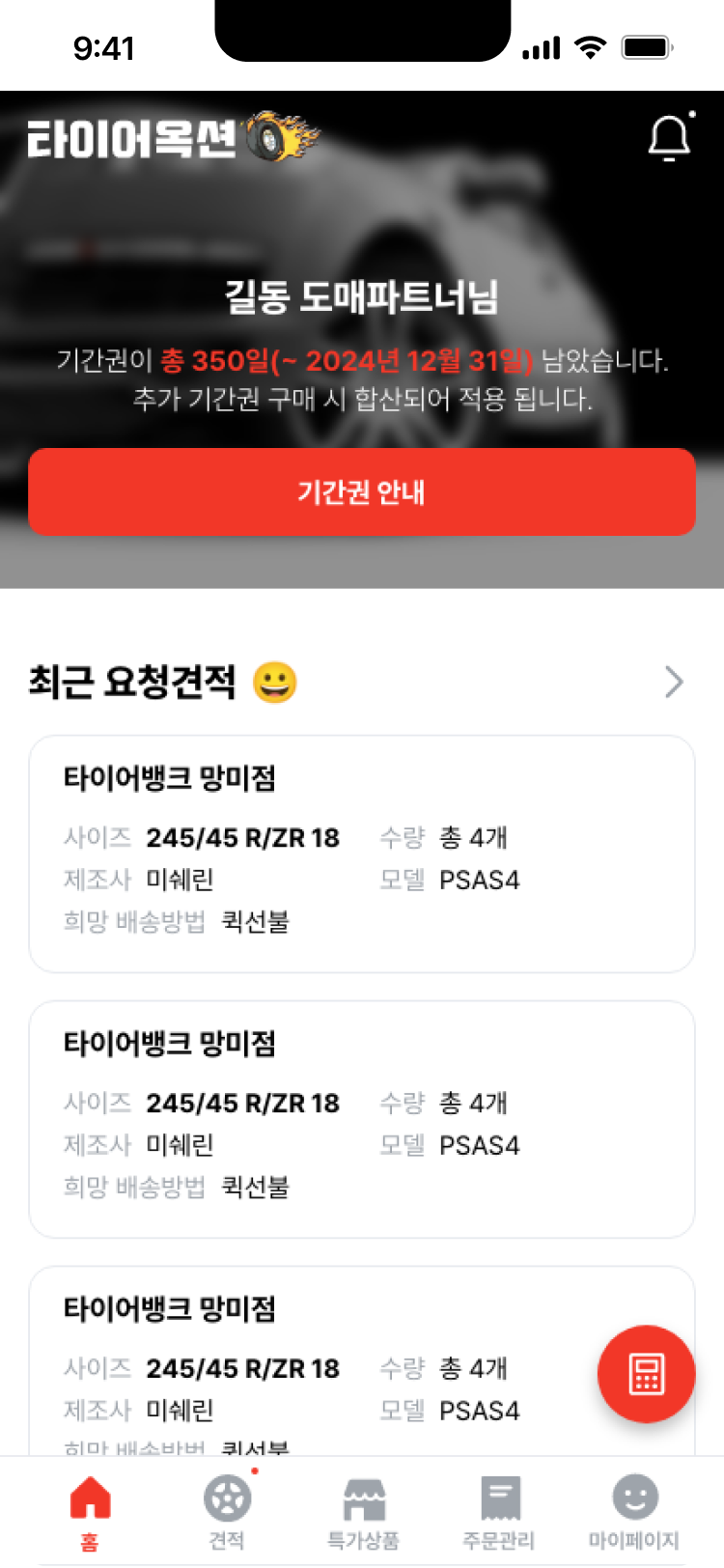
Task: Expand 최근 요청견적 with the chevron
Action: (x=674, y=683)
